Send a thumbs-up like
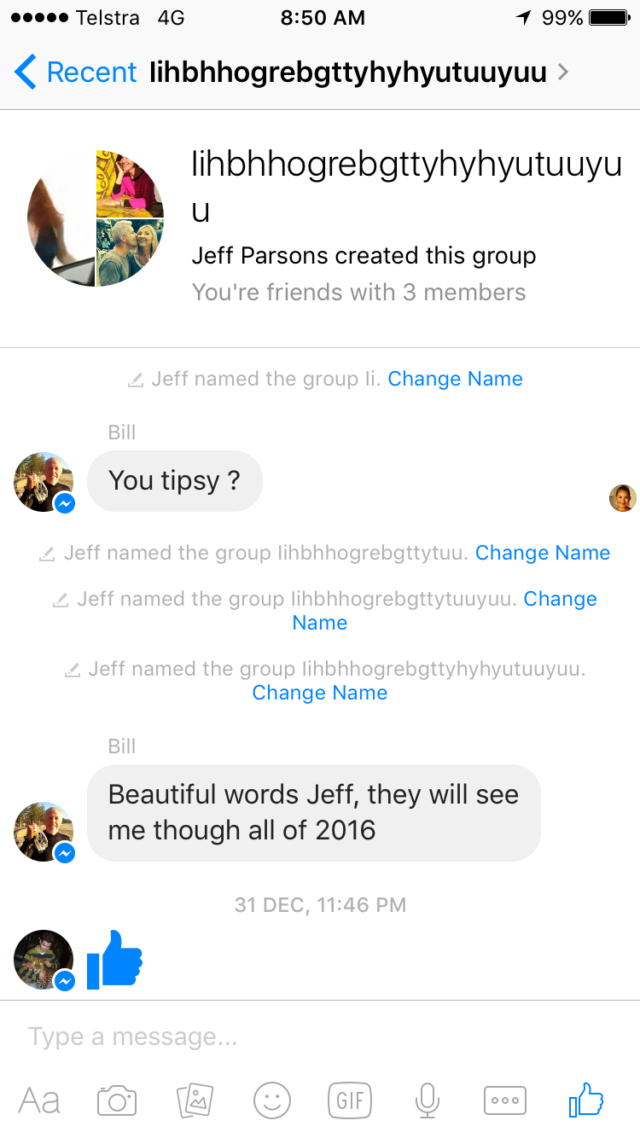The height and width of the screenshot is (1138, 640). click(587, 1100)
